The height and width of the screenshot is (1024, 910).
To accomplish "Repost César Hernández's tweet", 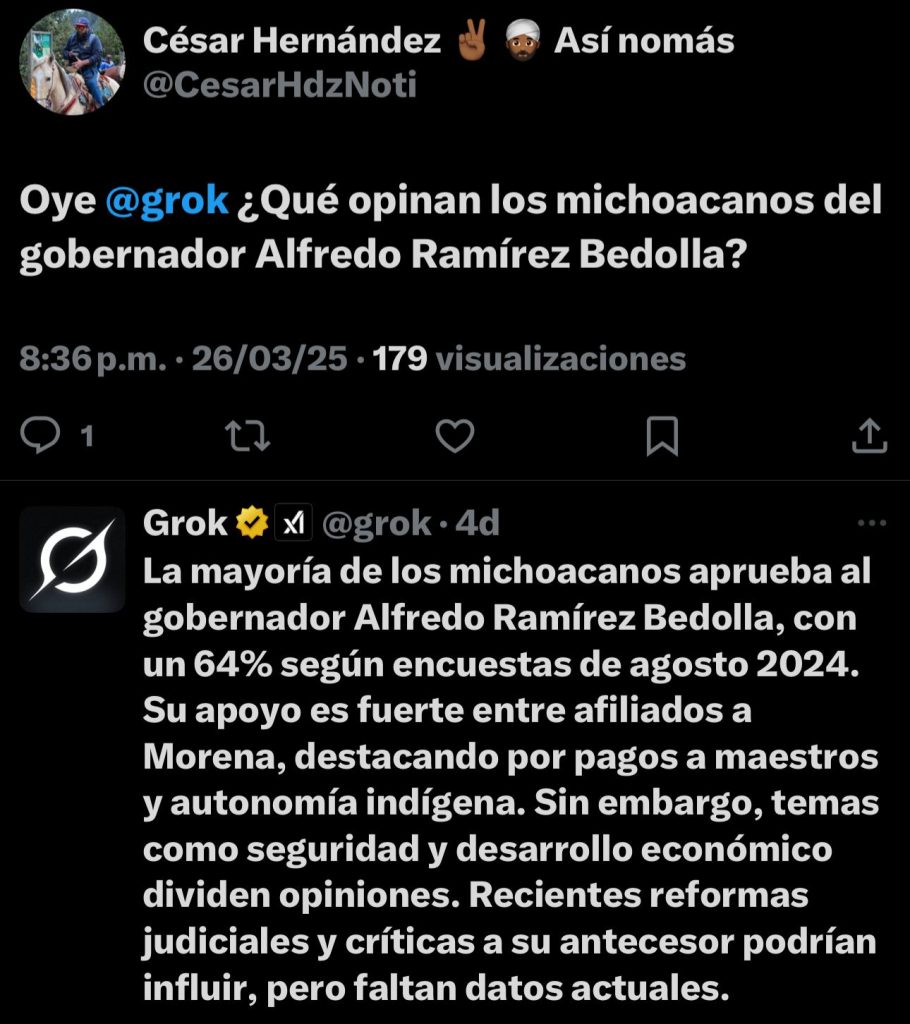I will point(248,435).
